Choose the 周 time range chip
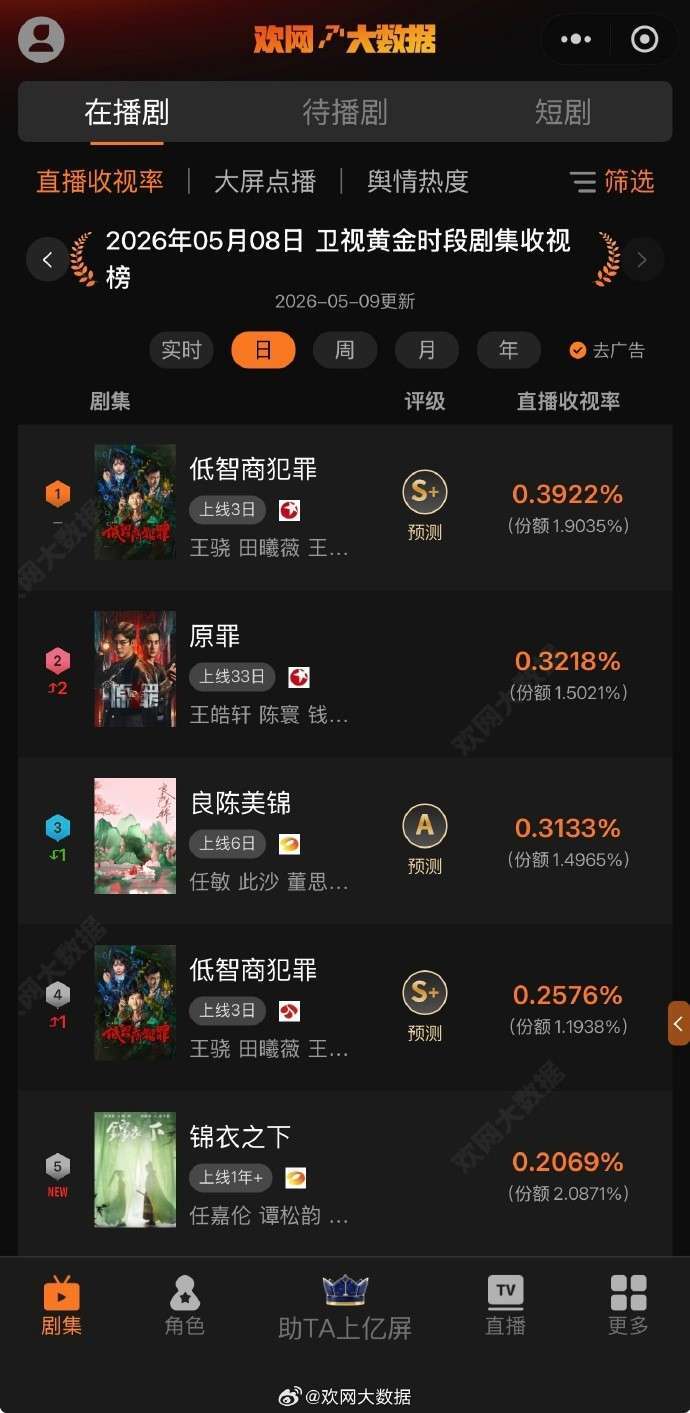 tap(345, 350)
